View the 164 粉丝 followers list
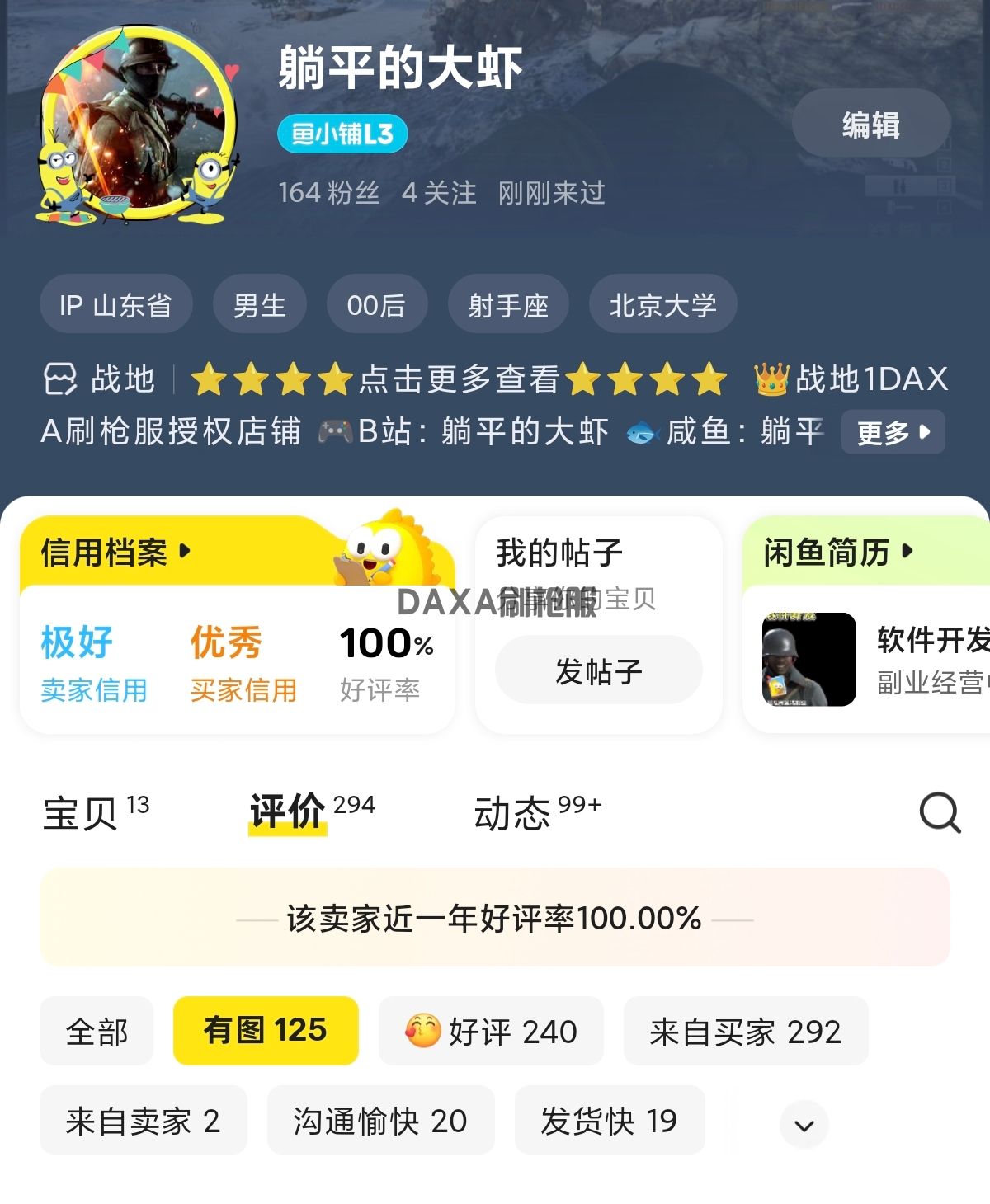Image resolution: width=990 pixels, height=1204 pixels. (x=328, y=193)
